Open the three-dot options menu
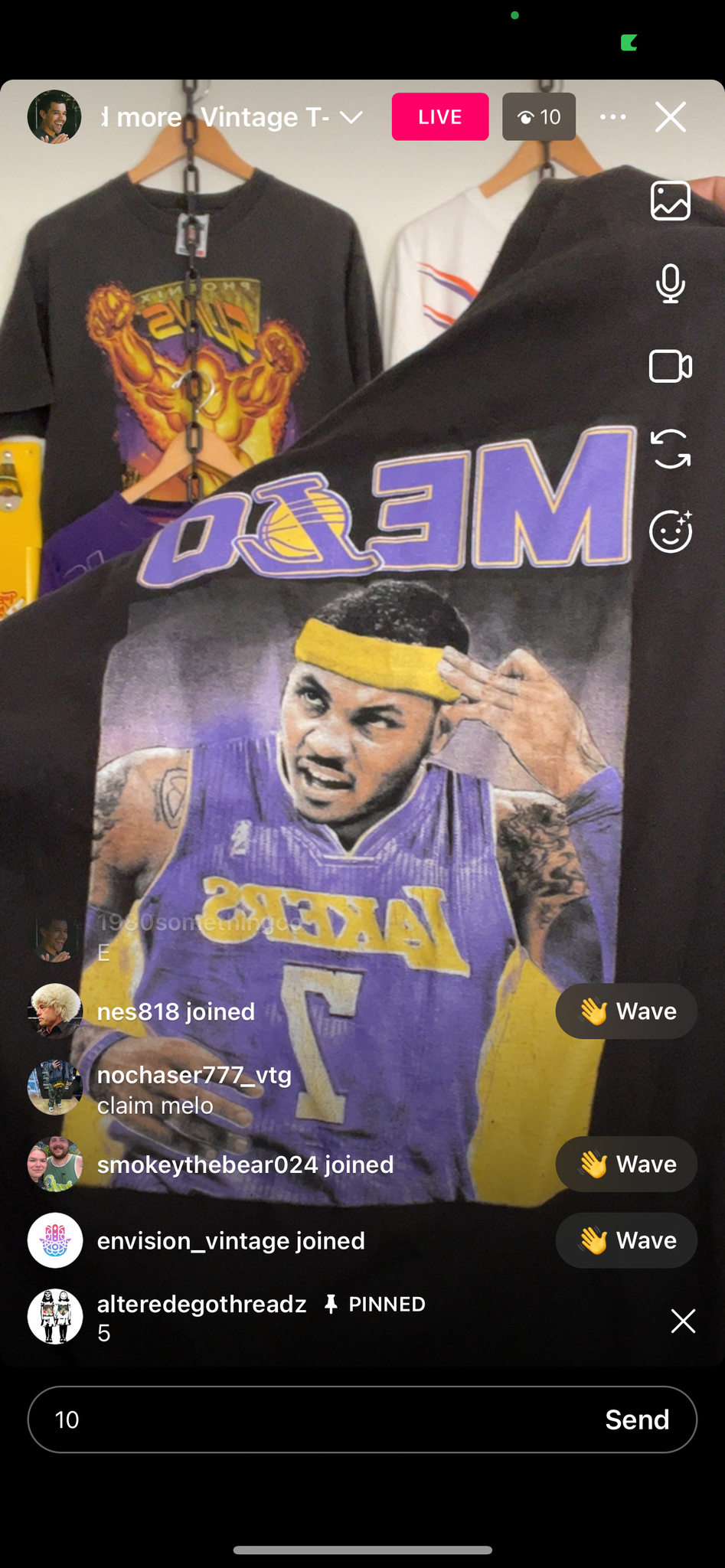This screenshot has width=725, height=1568. pos(613,117)
